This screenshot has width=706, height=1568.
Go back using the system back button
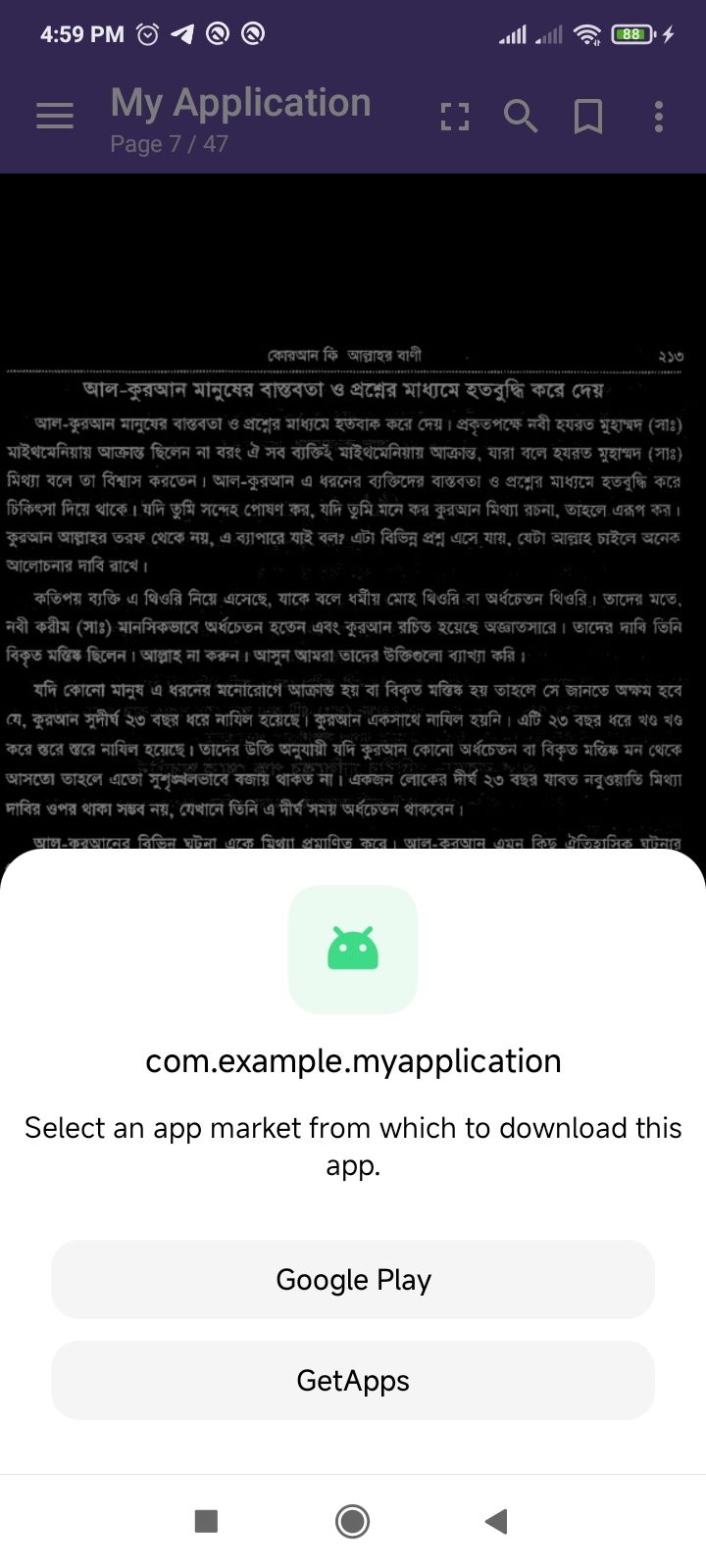pyautogui.click(x=496, y=1521)
